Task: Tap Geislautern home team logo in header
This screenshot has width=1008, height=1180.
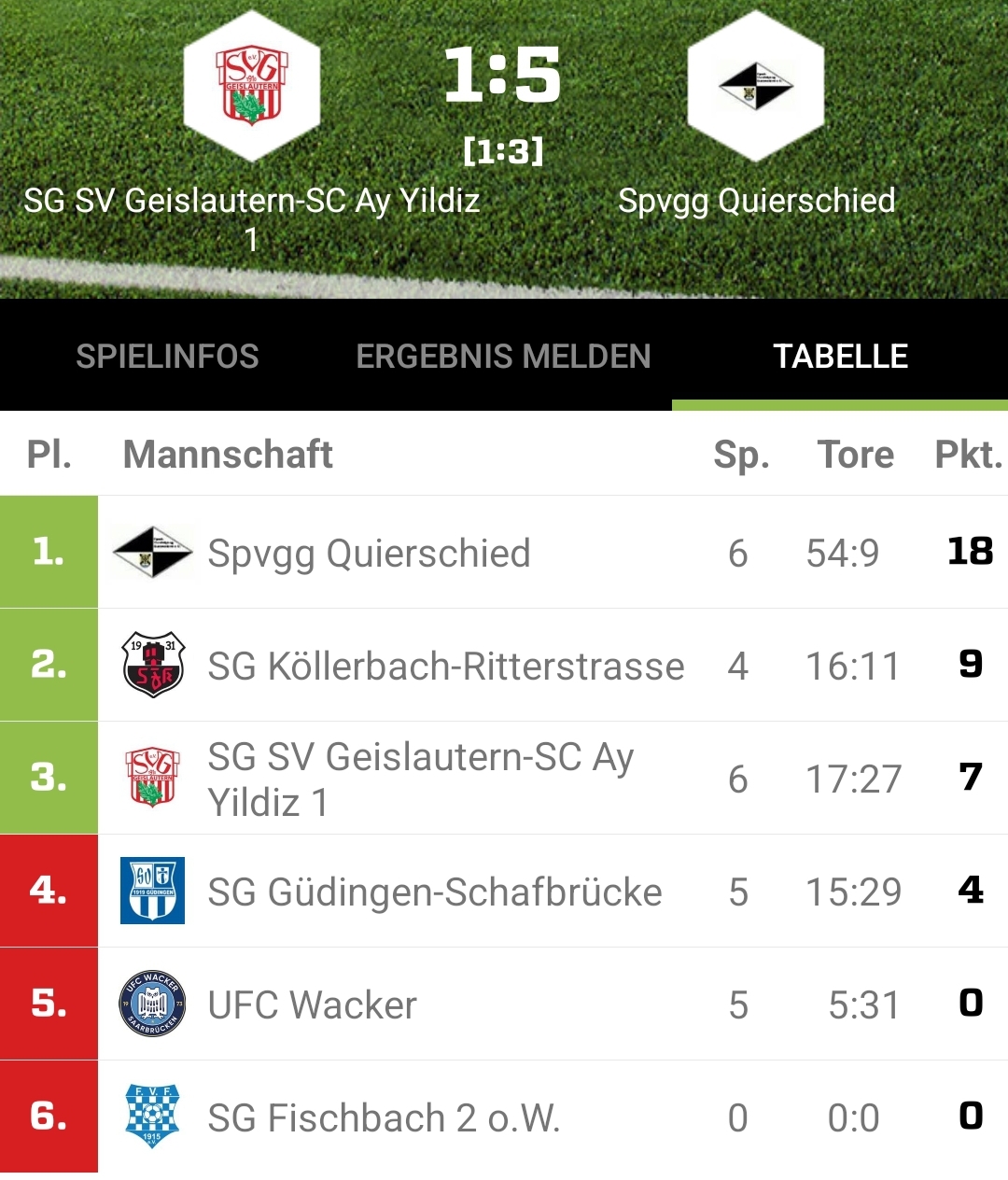Action: tap(252, 86)
